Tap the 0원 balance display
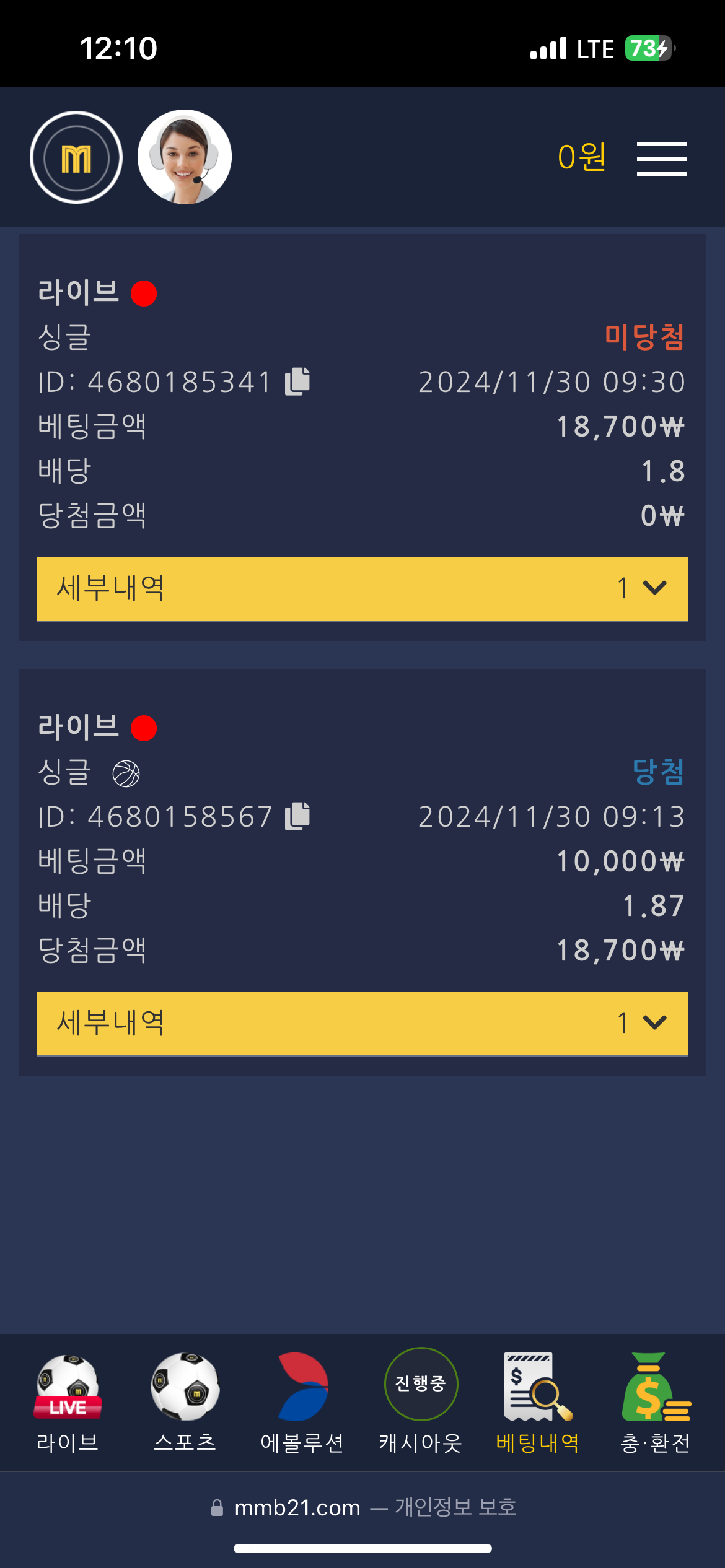Viewport: 725px width, 1568px height. click(x=581, y=157)
